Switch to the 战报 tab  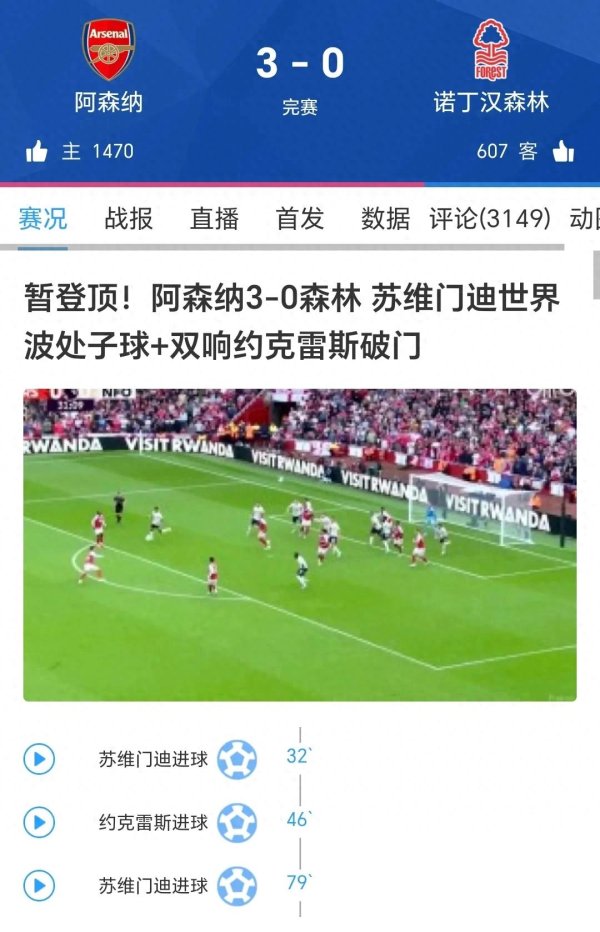[129, 218]
